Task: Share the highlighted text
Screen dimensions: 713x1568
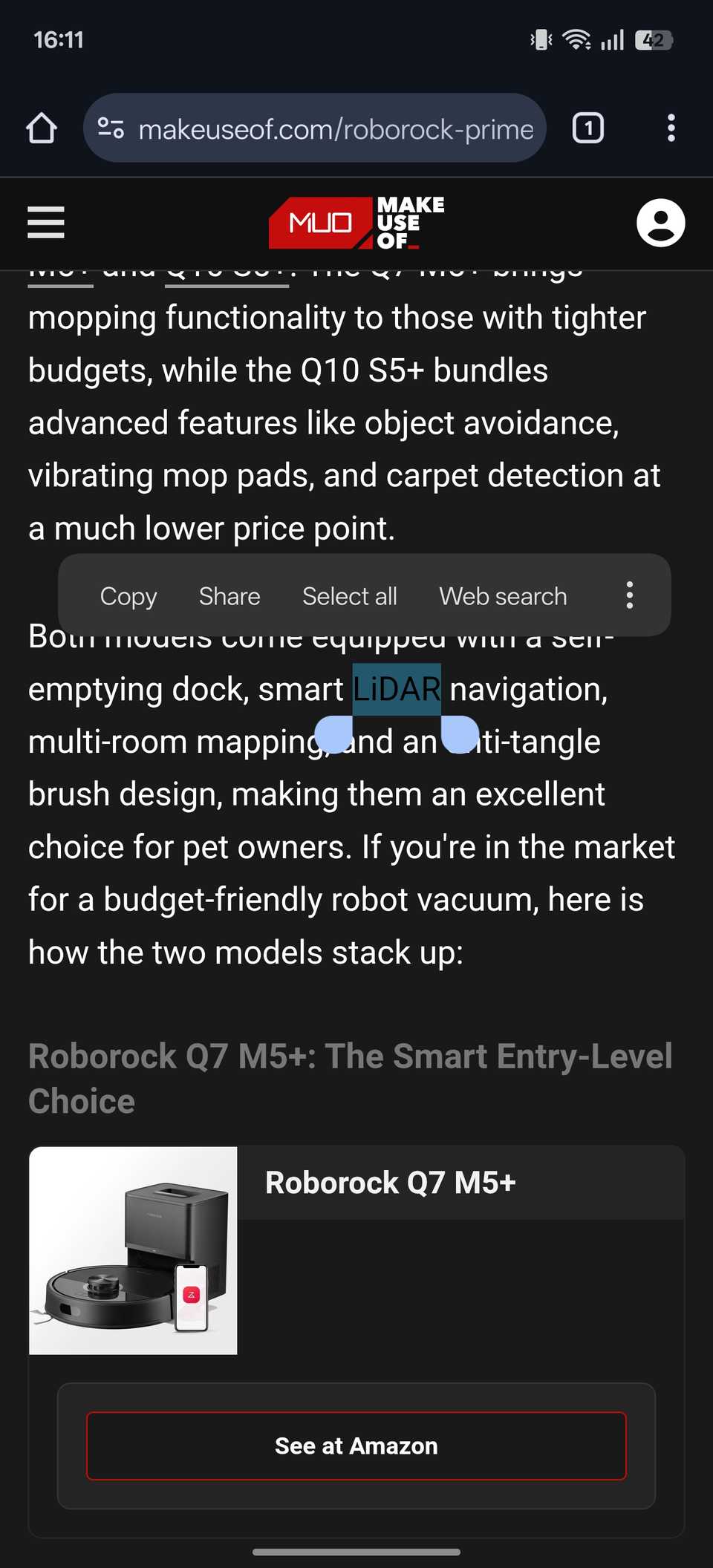Action: 228,595
